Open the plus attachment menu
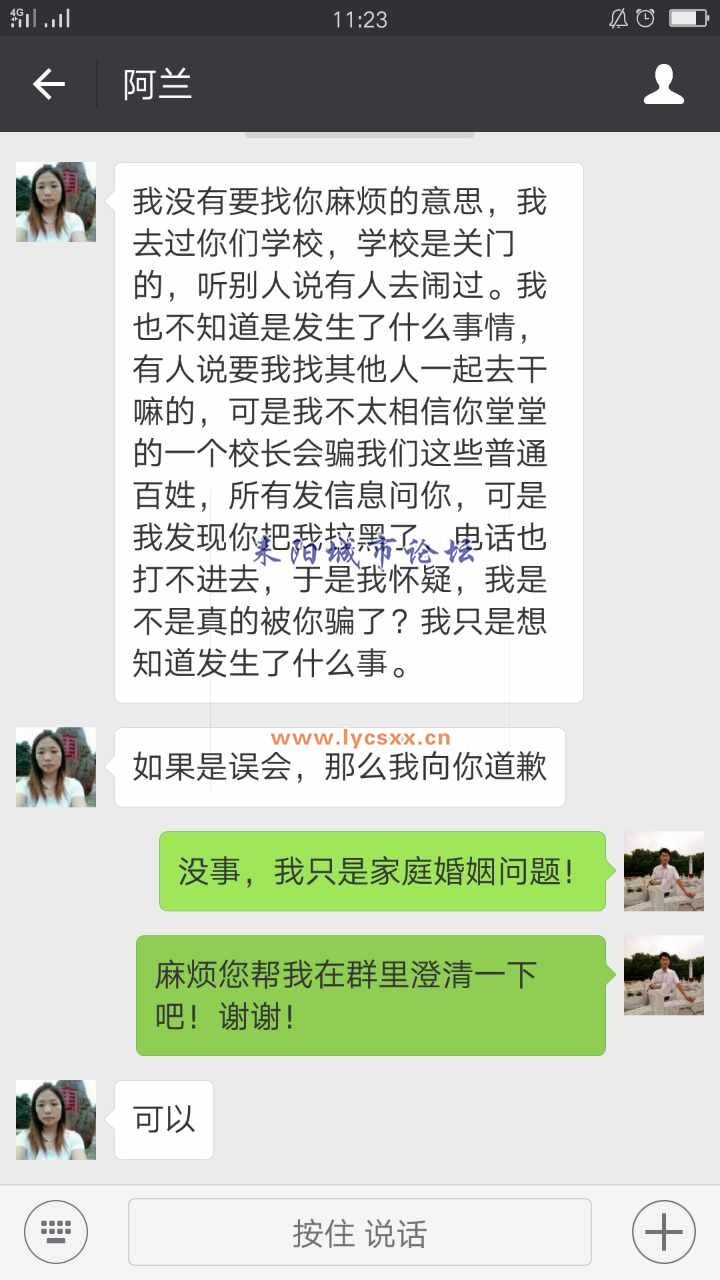720x1280 pixels. tap(664, 1232)
